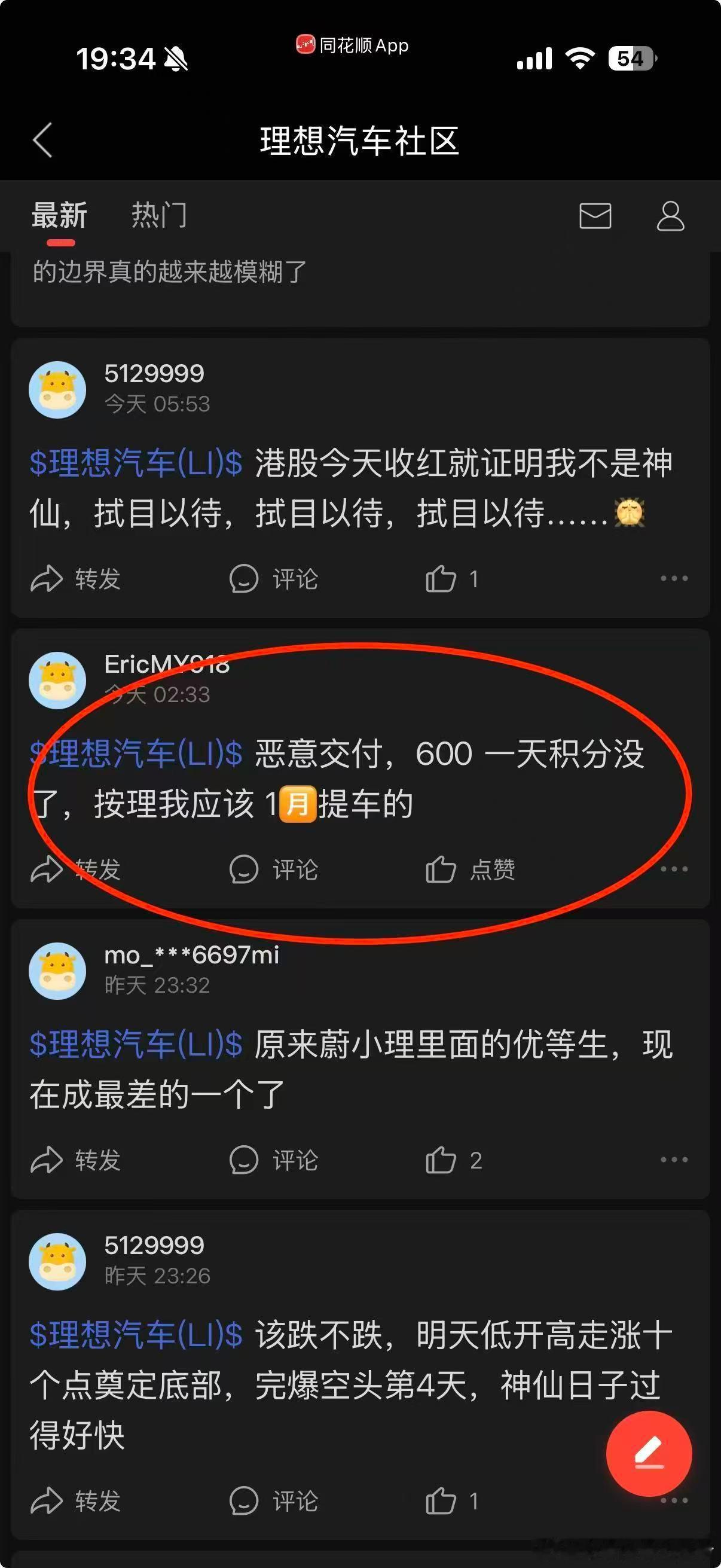Open the personal profile icon
Image resolution: width=721 pixels, height=1568 pixels.
pyautogui.click(x=669, y=216)
